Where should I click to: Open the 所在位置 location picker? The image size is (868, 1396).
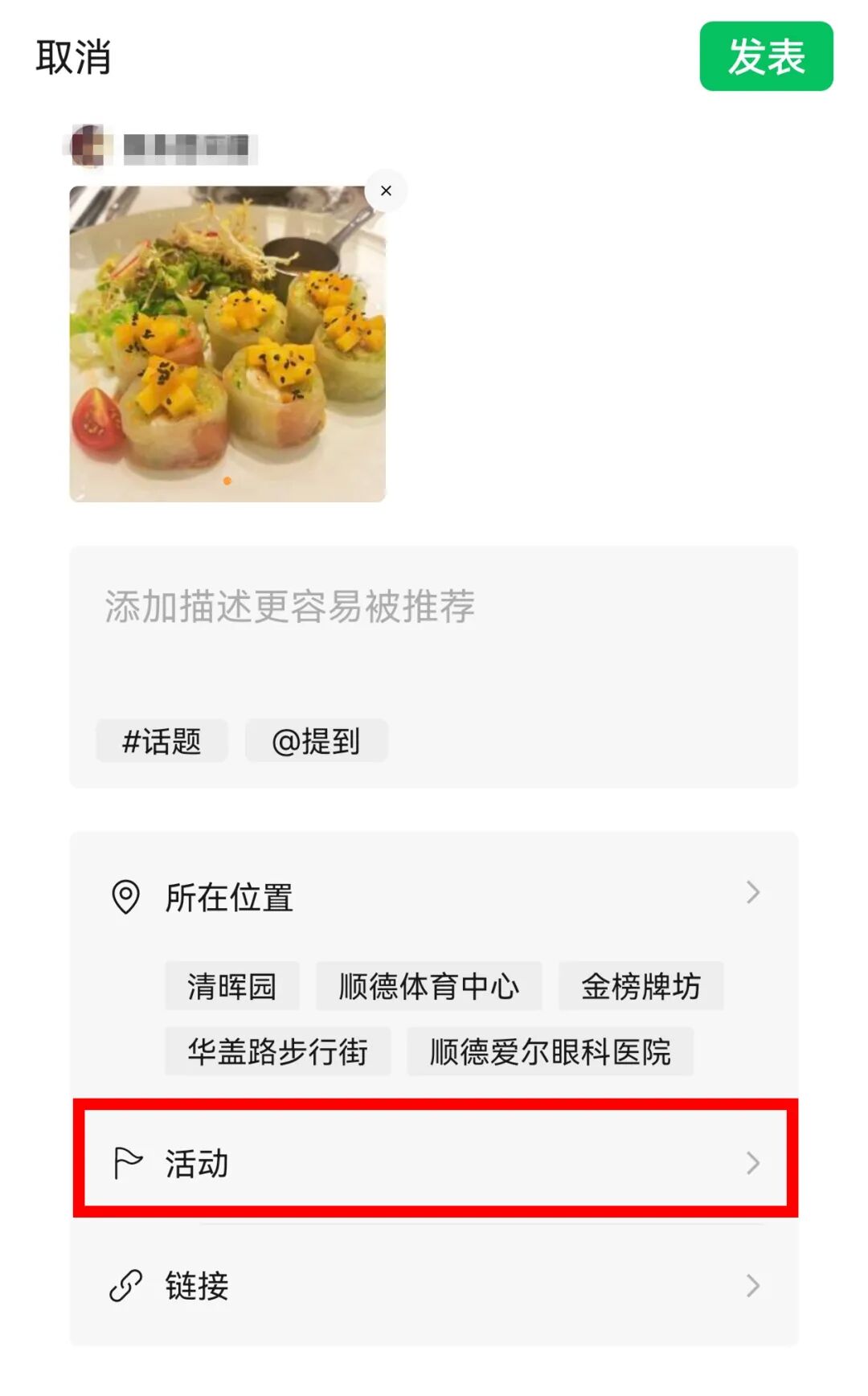[434, 895]
